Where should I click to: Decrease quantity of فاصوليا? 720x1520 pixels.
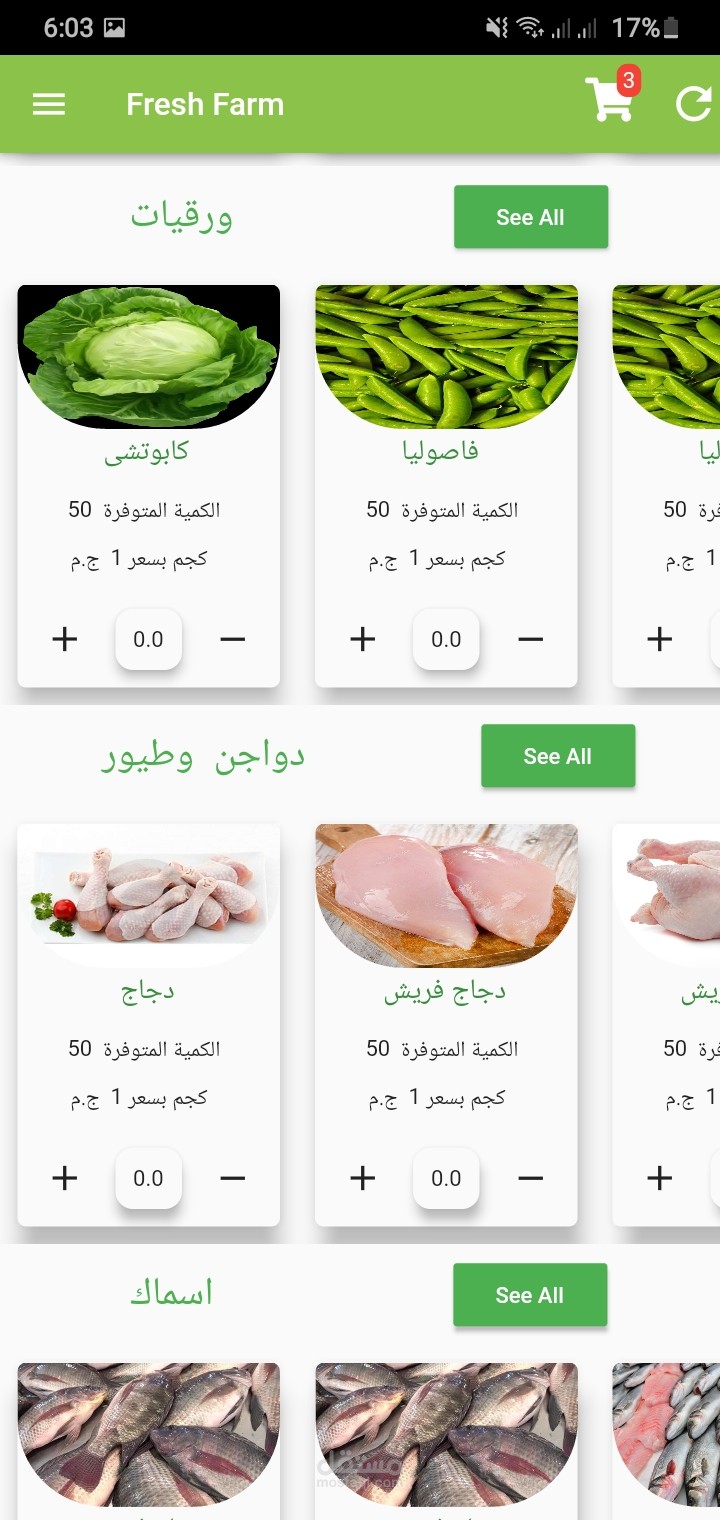pyautogui.click(x=531, y=639)
